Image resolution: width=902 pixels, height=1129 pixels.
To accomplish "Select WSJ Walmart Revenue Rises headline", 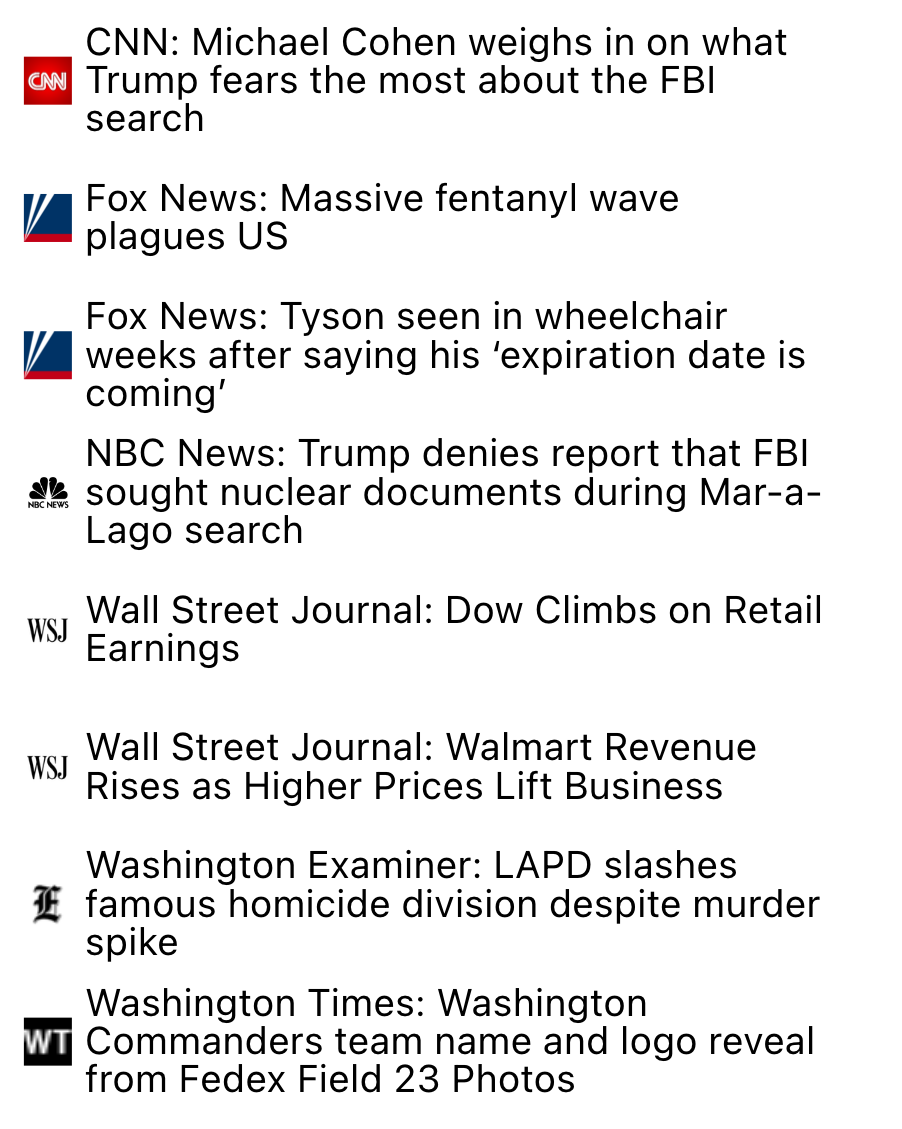I will pos(420,767).
